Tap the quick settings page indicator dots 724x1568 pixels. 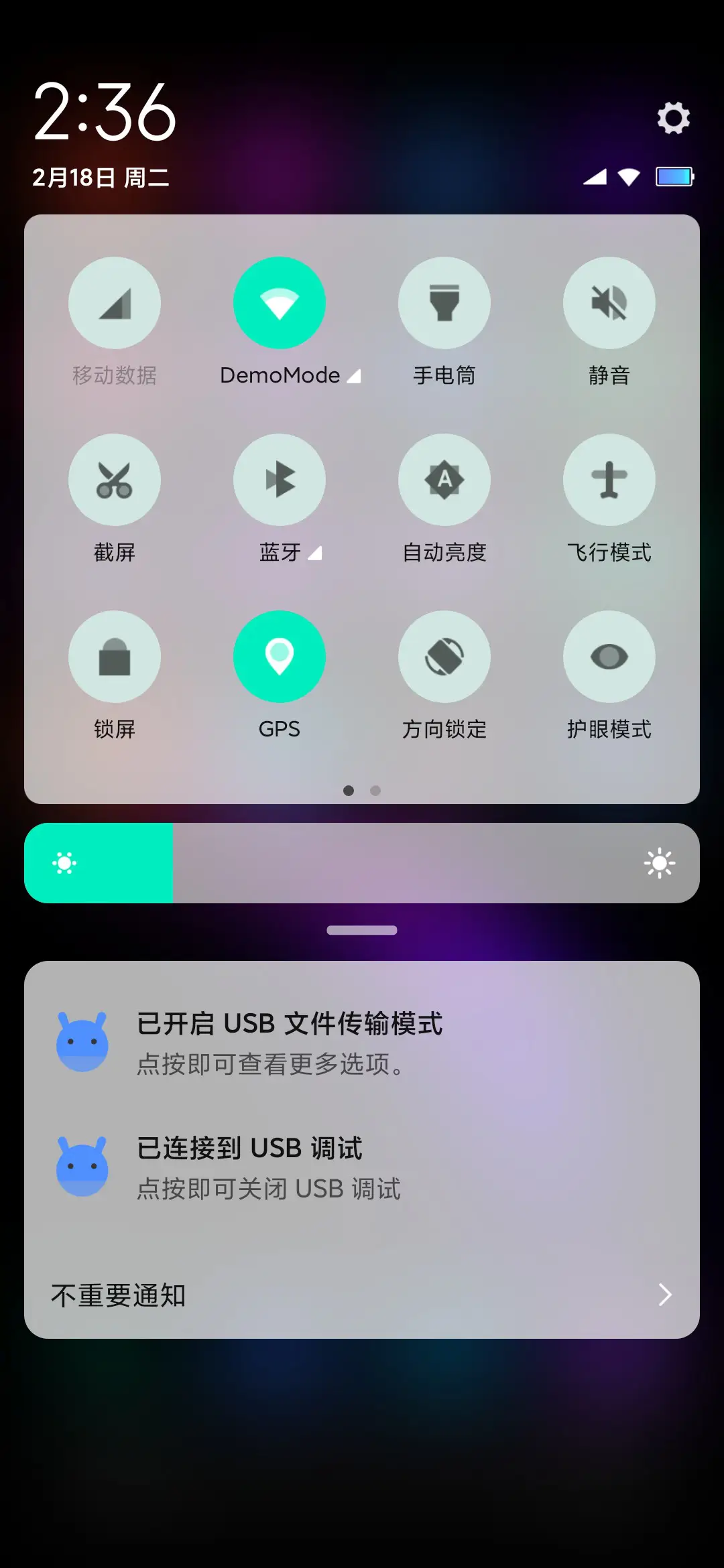click(x=362, y=791)
